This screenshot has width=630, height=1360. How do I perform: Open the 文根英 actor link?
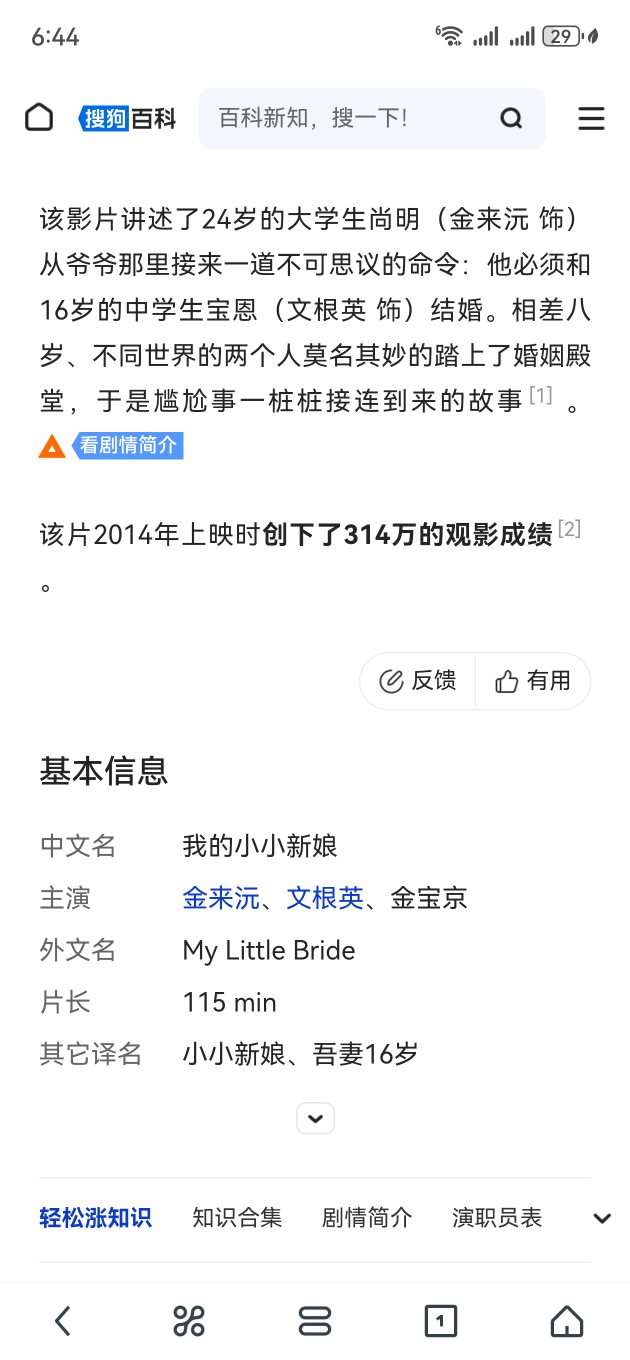point(325,898)
